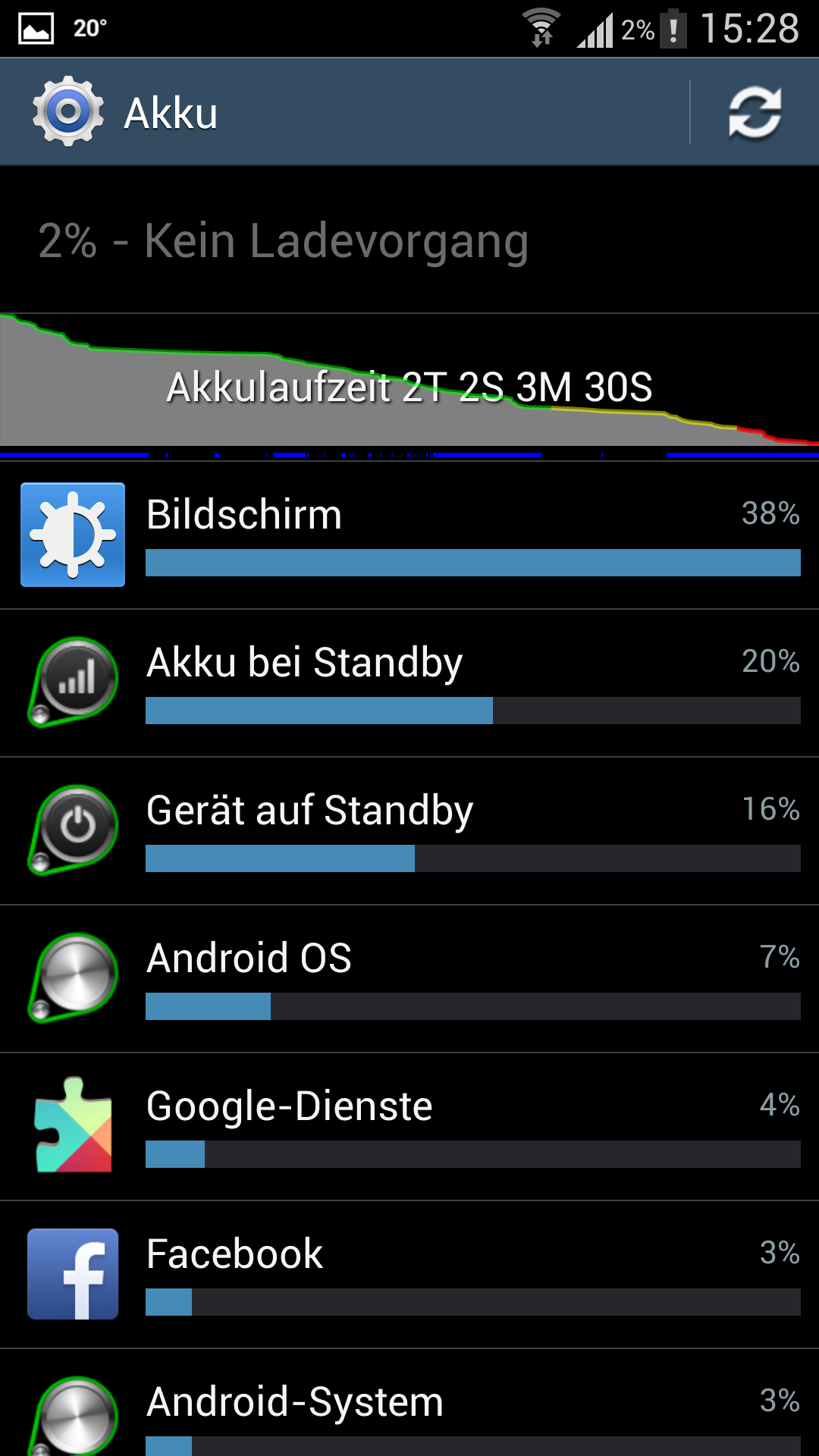View Gerät auf Standby usage

coord(409,831)
